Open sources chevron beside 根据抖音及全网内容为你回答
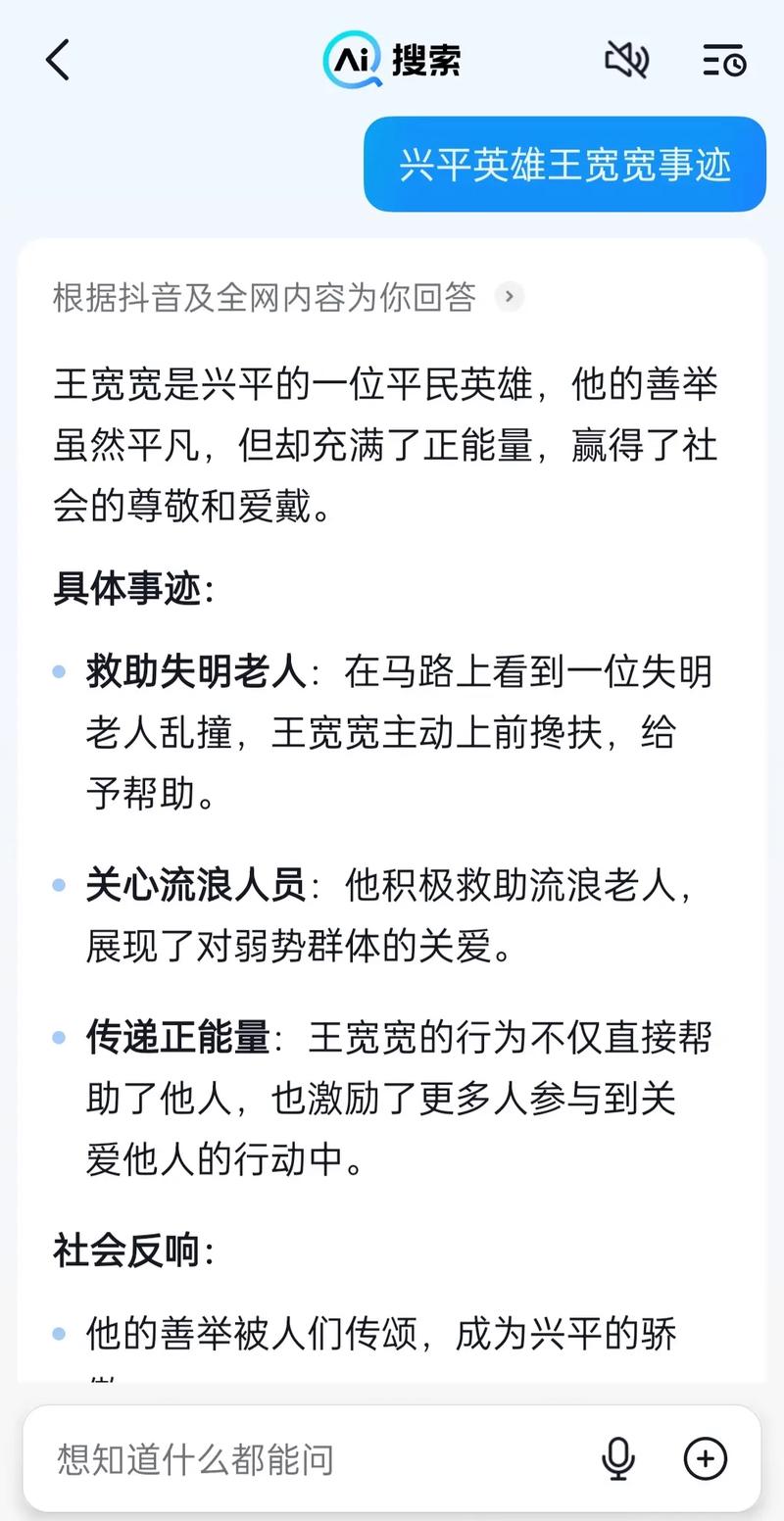Screen dimensions: 784x1521 click(x=510, y=296)
